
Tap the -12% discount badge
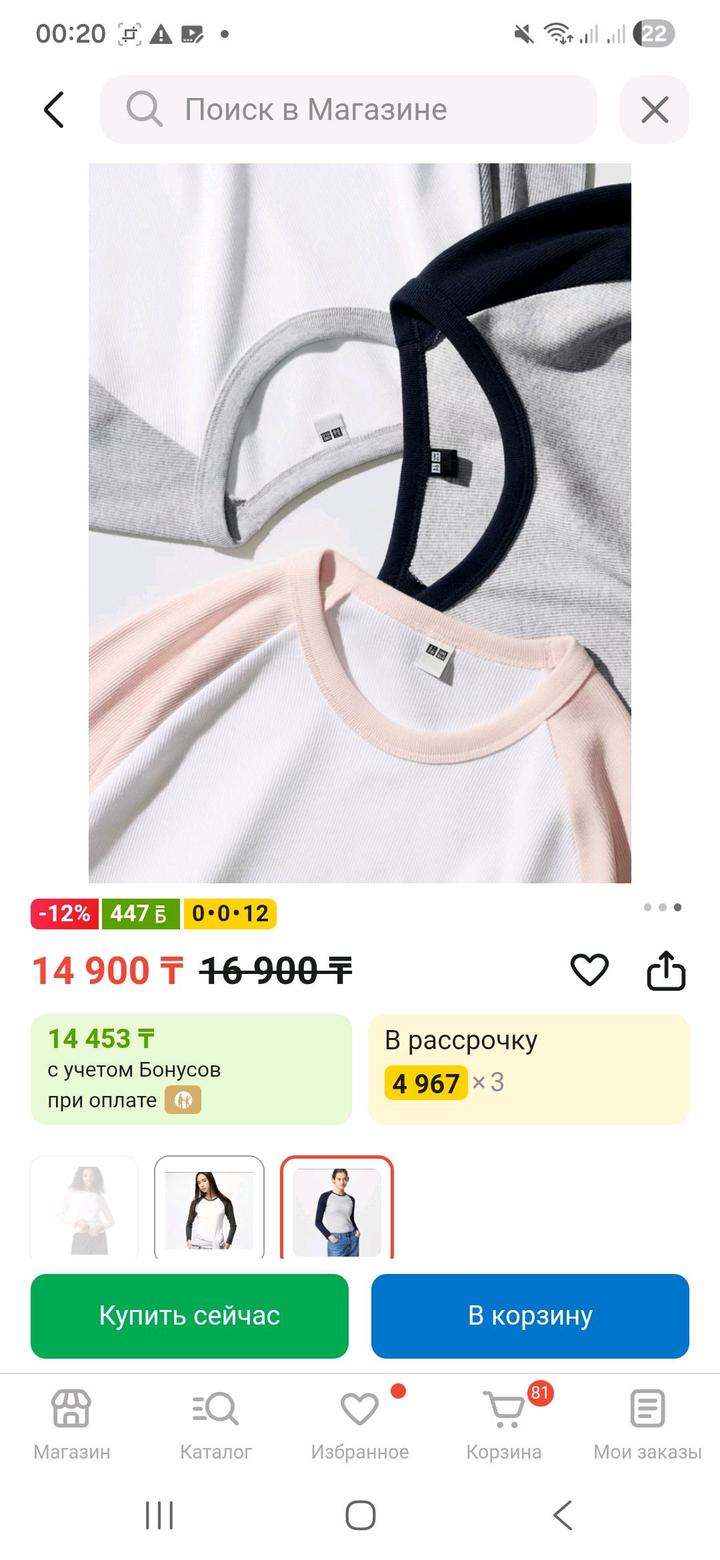click(x=64, y=913)
